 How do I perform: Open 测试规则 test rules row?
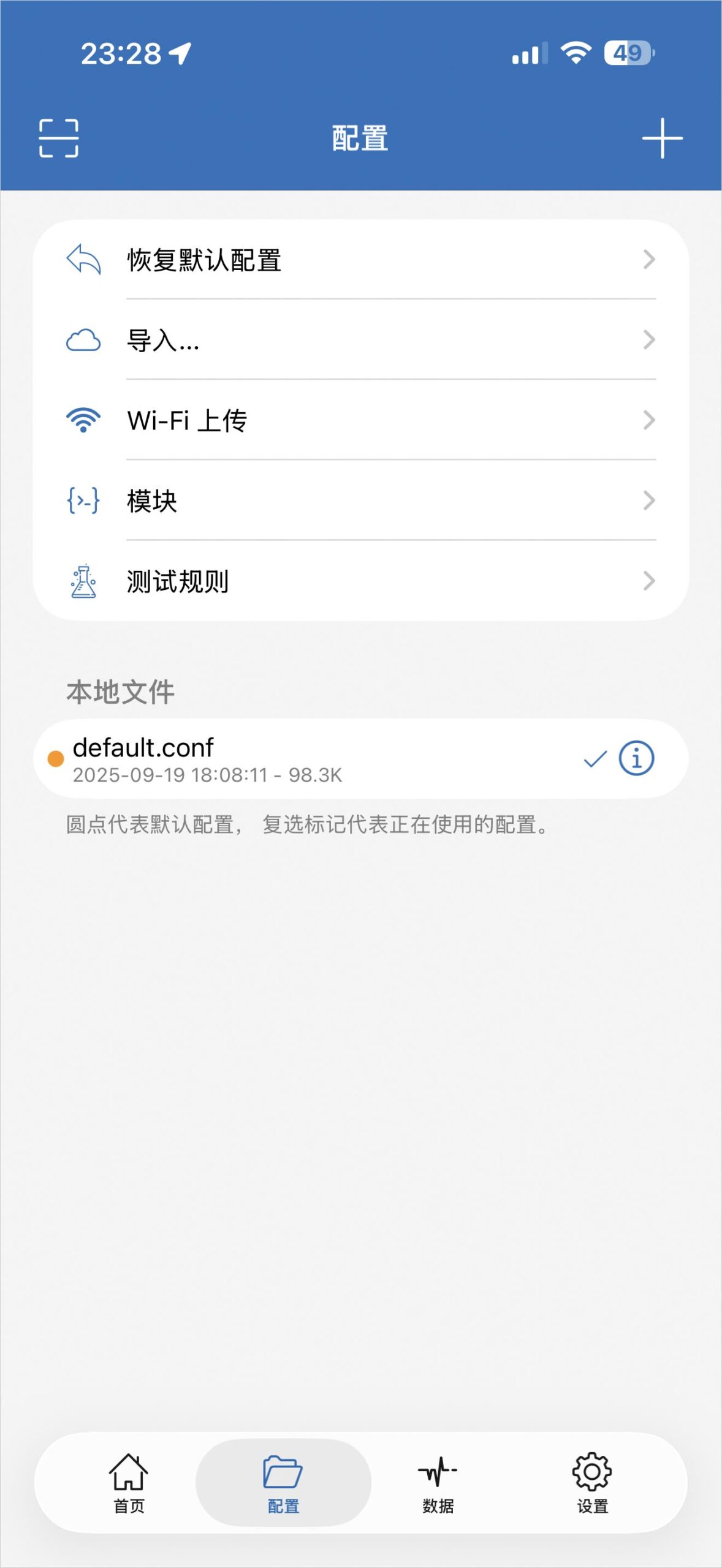(360, 581)
